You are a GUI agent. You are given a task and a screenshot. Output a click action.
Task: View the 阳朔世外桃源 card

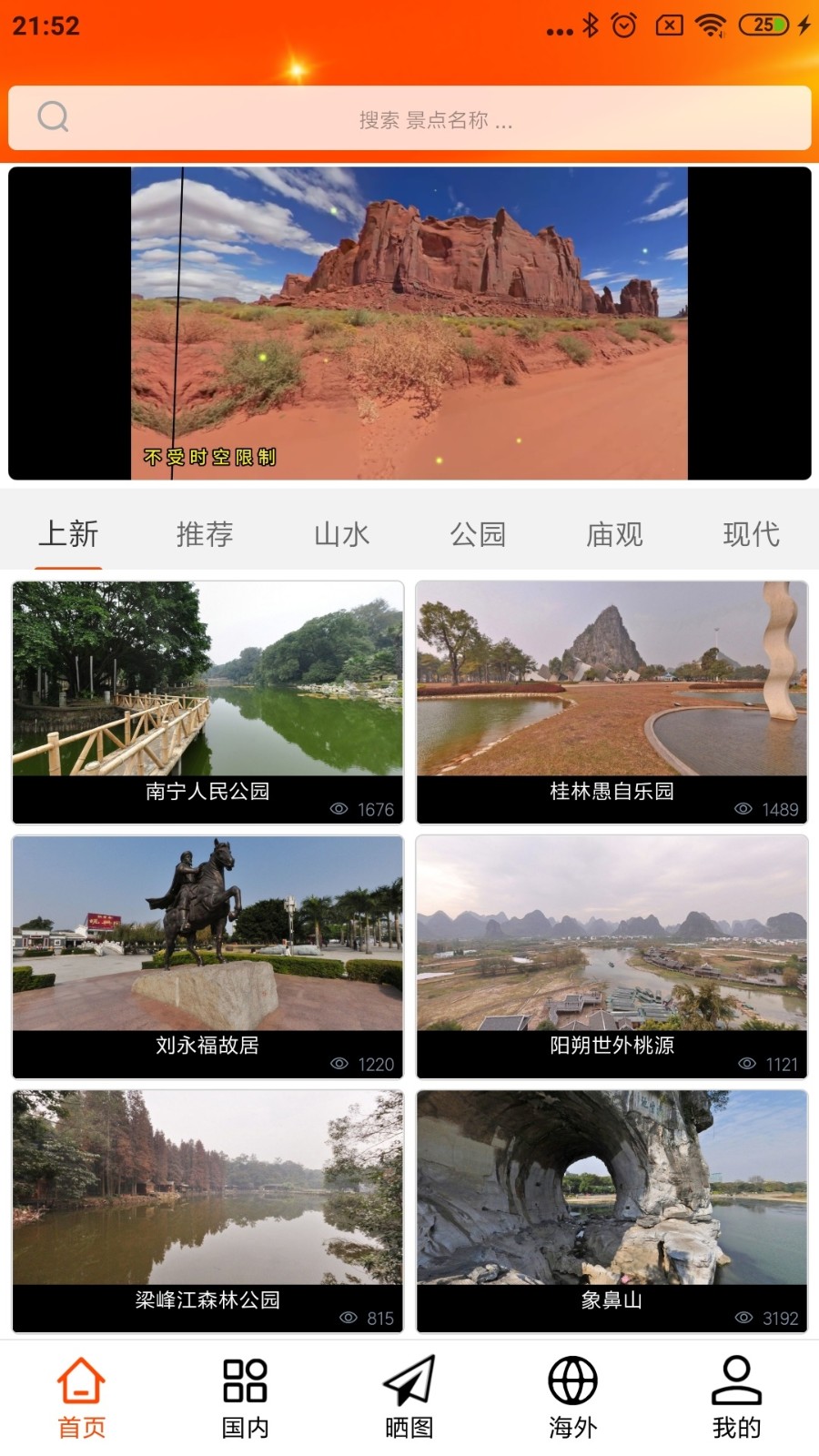coord(612,956)
